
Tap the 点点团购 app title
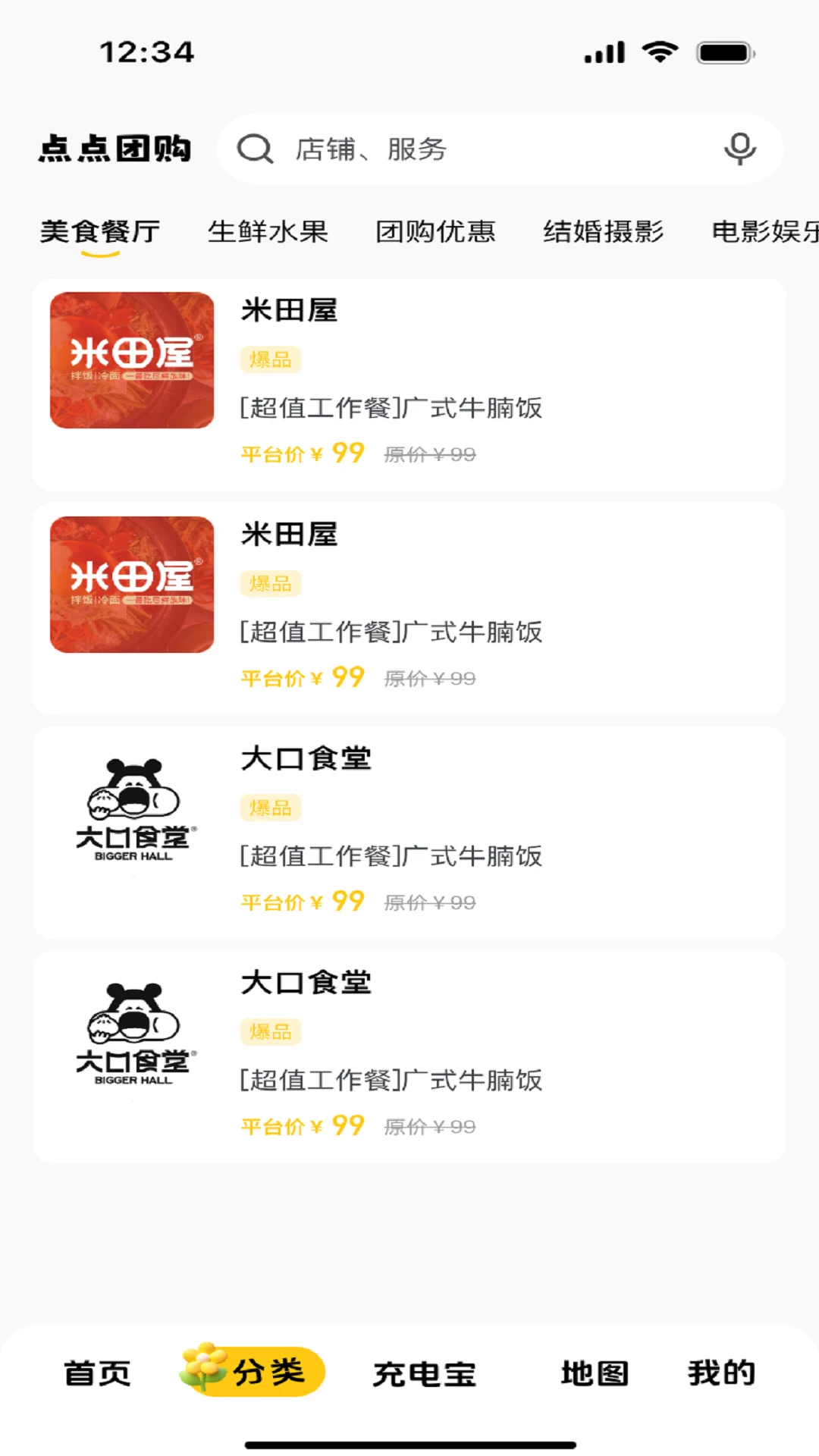point(115,149)
